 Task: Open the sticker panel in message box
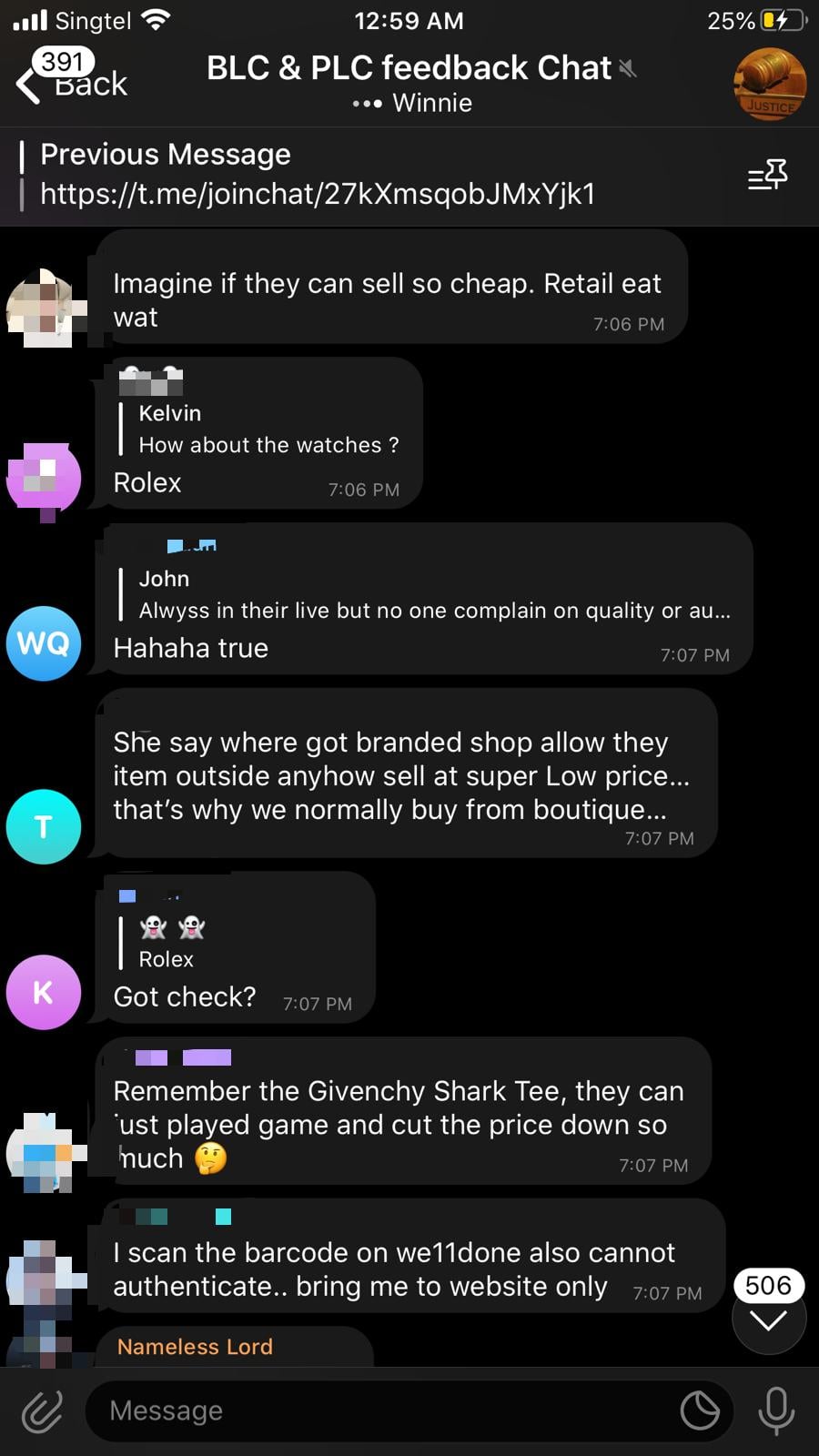coord(700,1410)
